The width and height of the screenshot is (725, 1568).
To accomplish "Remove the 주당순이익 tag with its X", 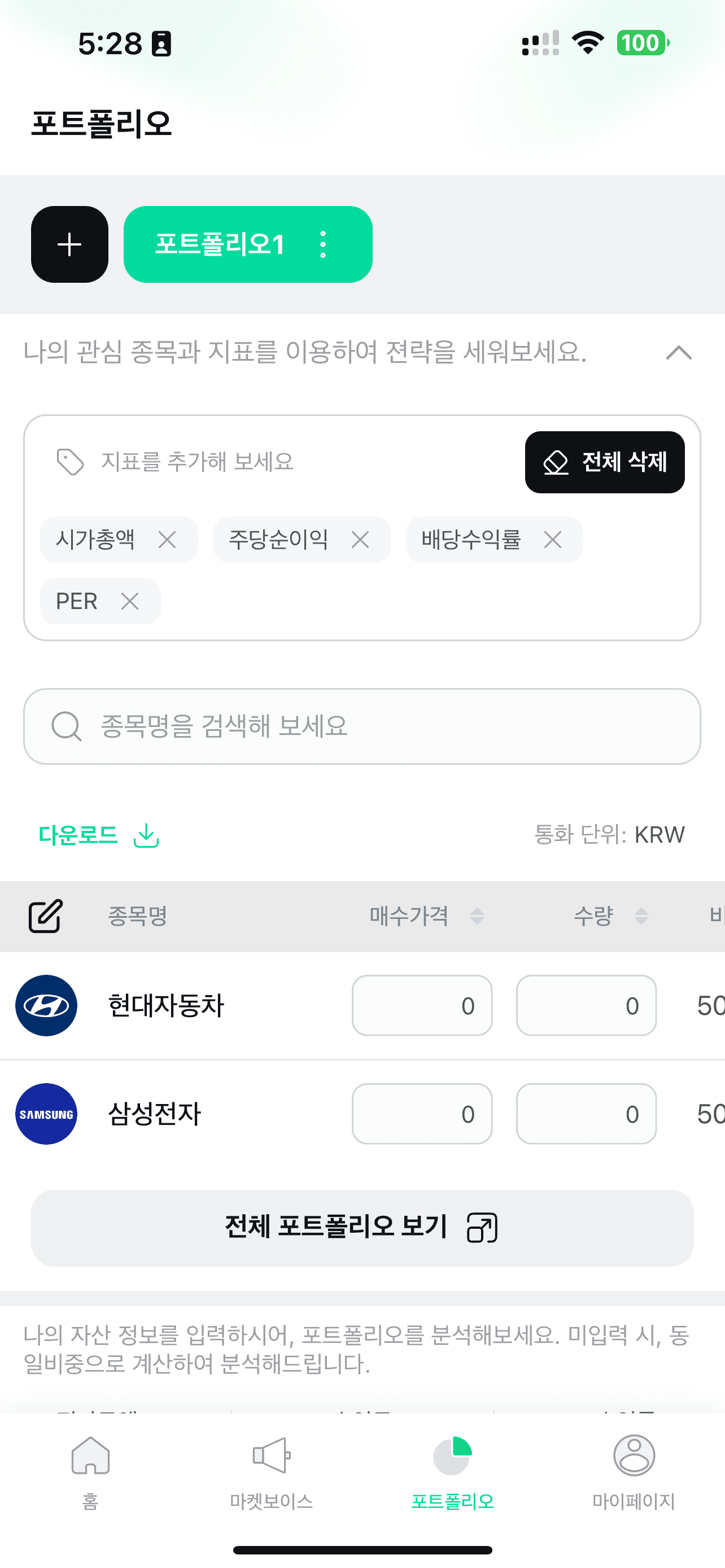I will click(x=360, y=539).
